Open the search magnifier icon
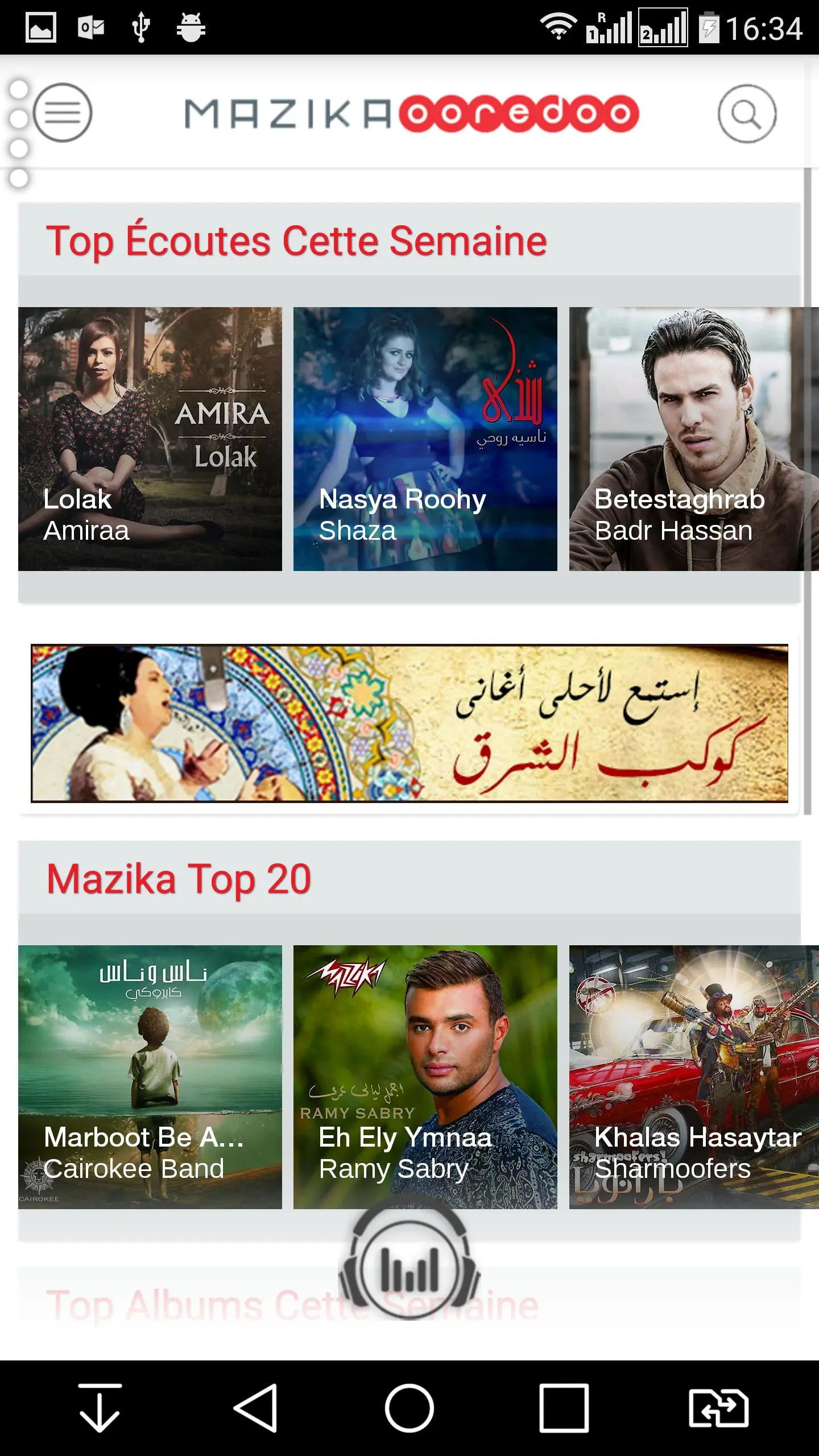819x1456 pixels. tap(746, 114)
